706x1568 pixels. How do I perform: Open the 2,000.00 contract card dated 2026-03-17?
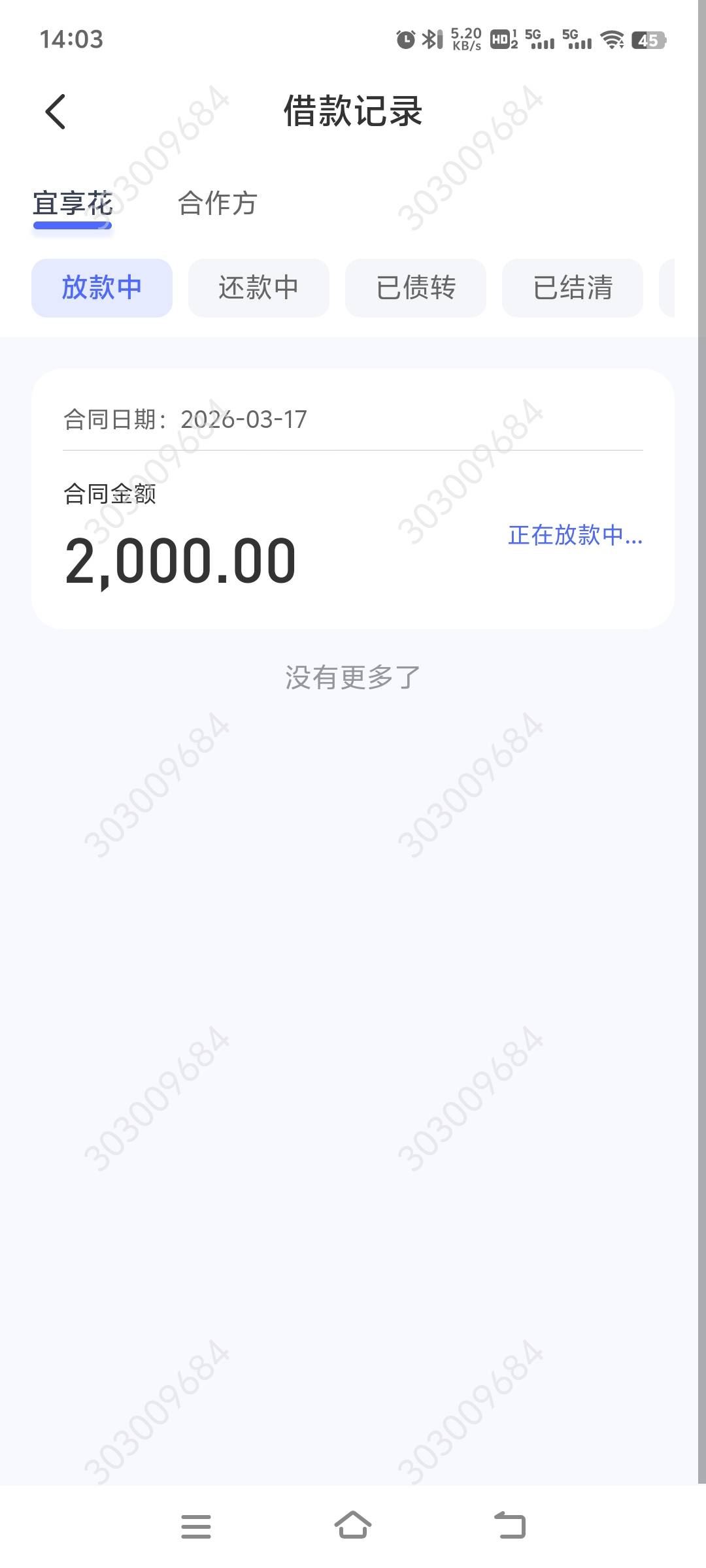pos(353,499)
